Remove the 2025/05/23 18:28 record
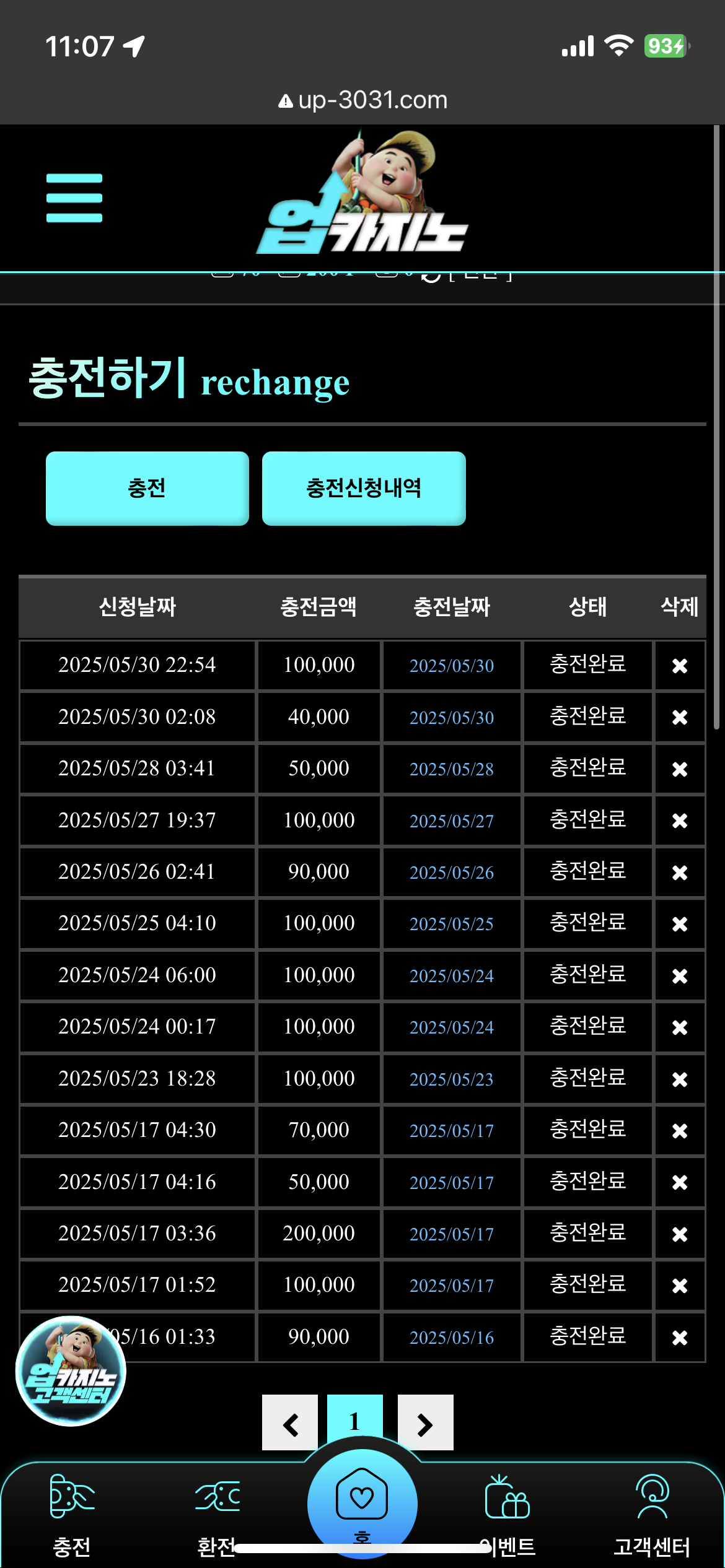The image size is (725, 1568). pos(680,1079)
